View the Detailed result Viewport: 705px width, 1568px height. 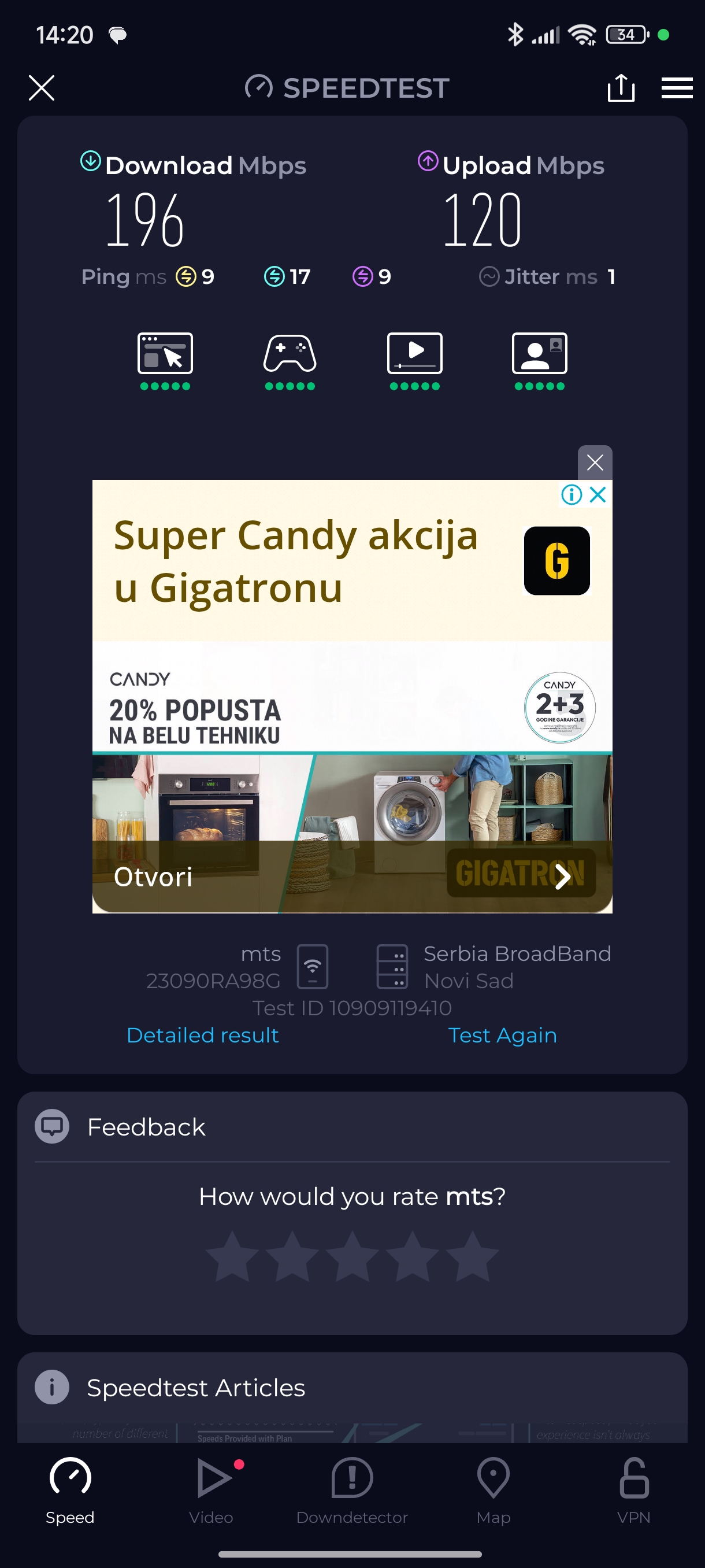203,1035
